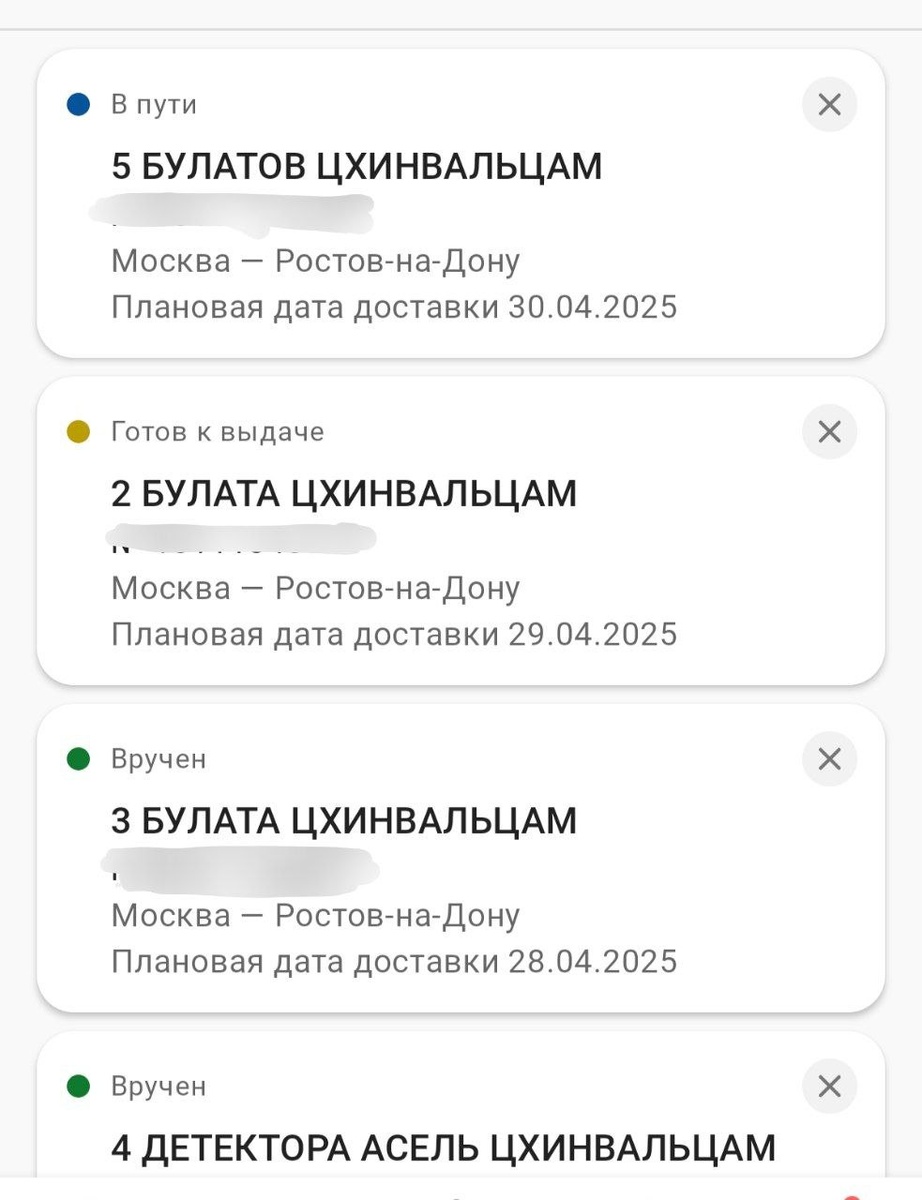Image resolution: width=922 pixels, height=1200 pixels.
Task: Open the 2 БУЛАТА ЦХИНВАЛЬЦАМ shipment
Action: (344, 494)
